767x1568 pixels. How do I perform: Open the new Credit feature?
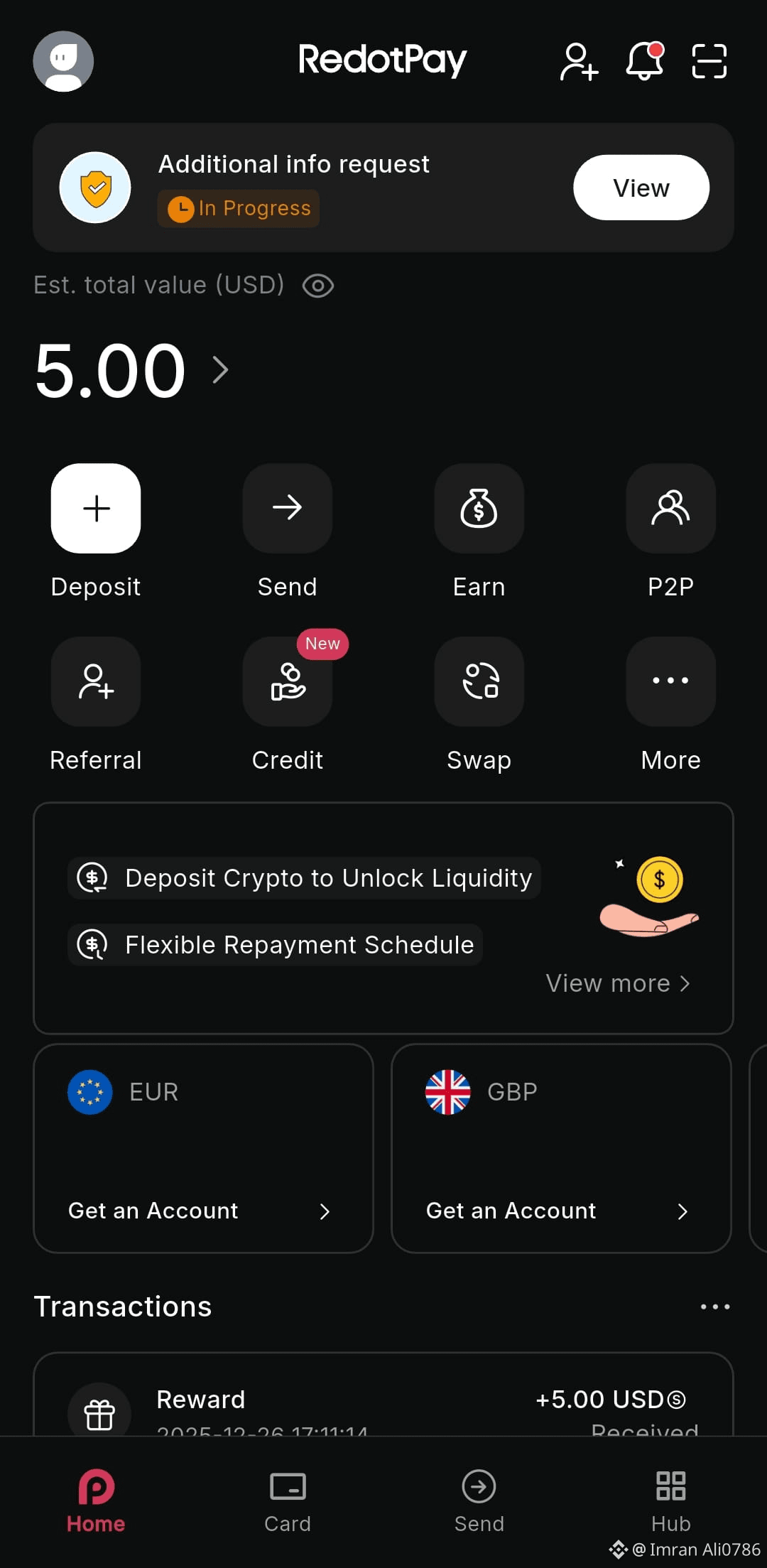point(287,682)
